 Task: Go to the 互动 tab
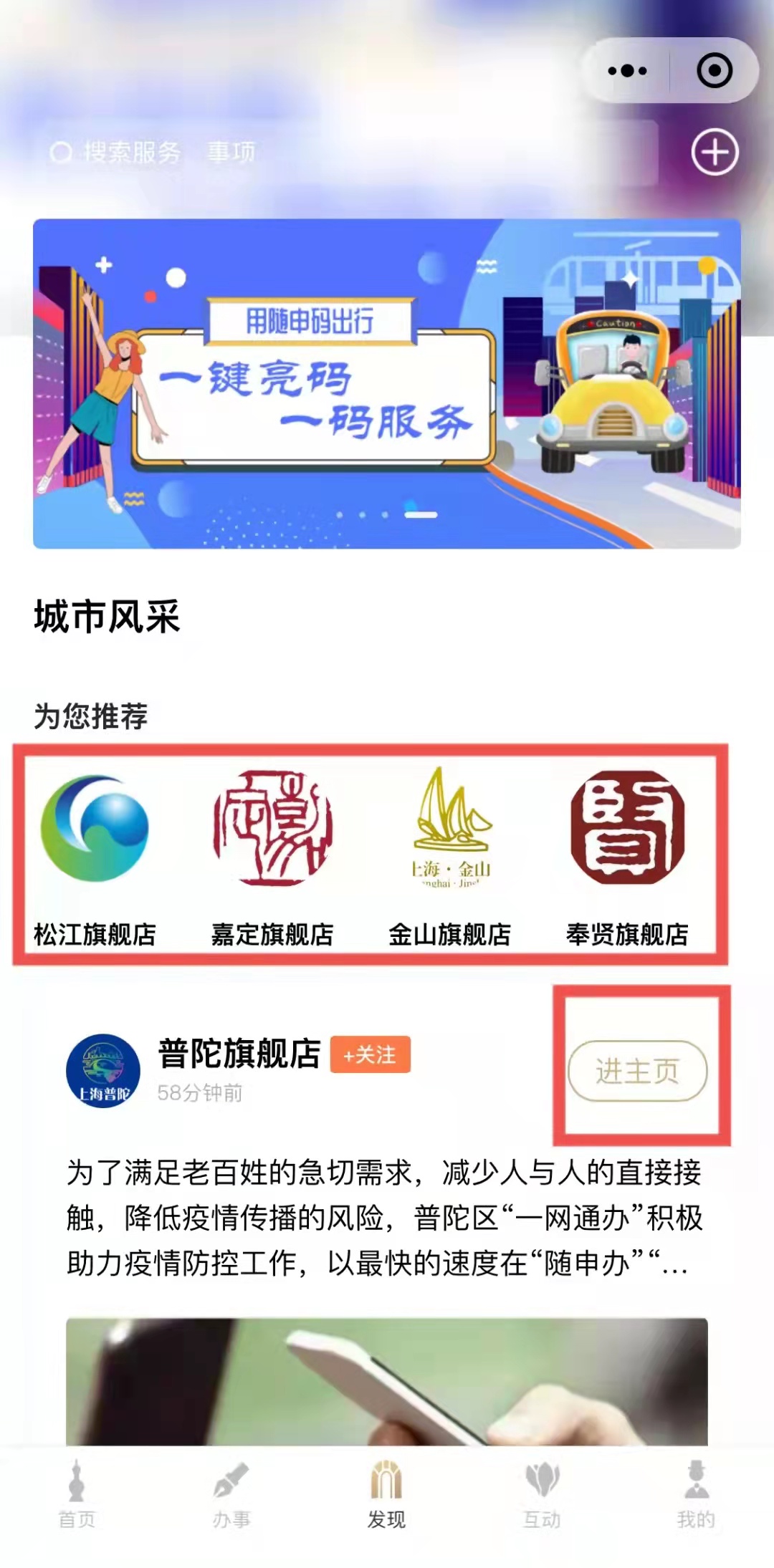[x=542, y=1494]
